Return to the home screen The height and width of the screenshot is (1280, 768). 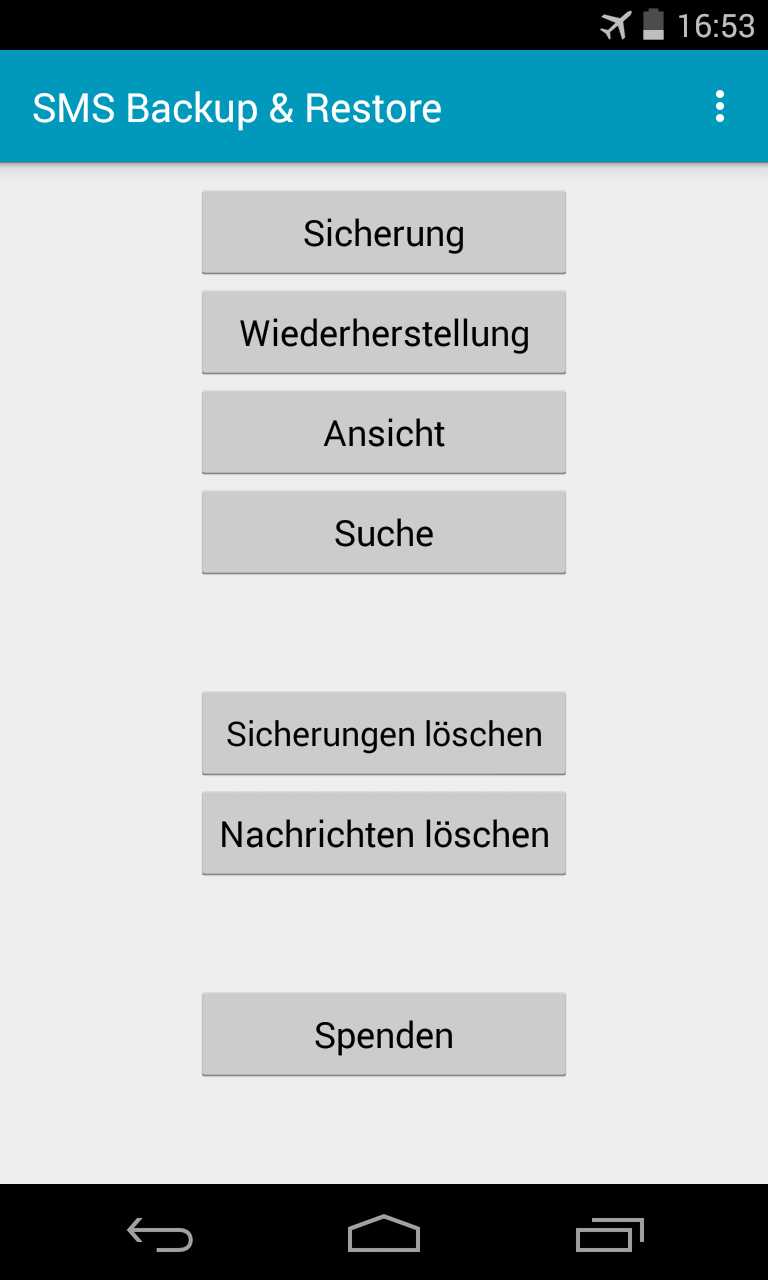point(384,1235)
